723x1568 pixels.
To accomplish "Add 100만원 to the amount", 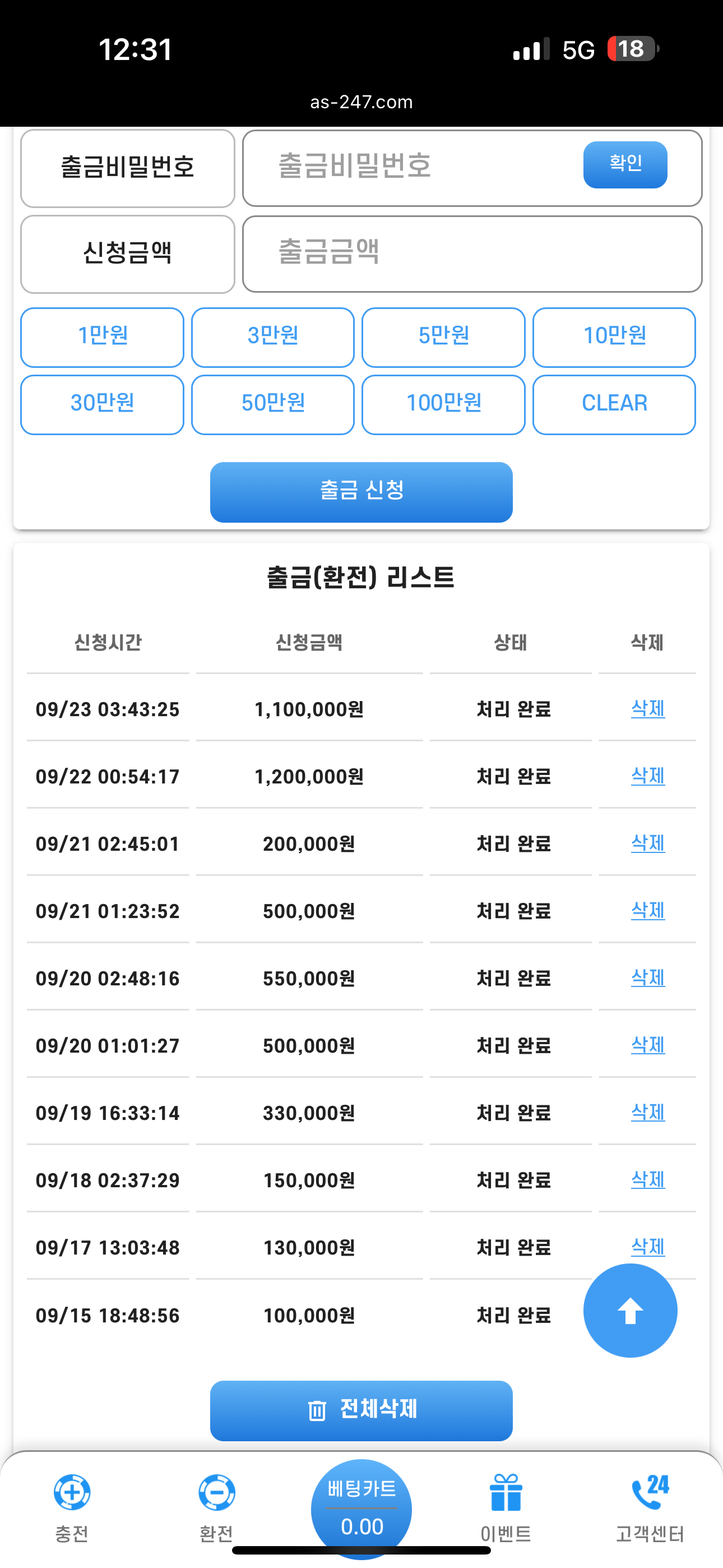I will click(444, 405).
